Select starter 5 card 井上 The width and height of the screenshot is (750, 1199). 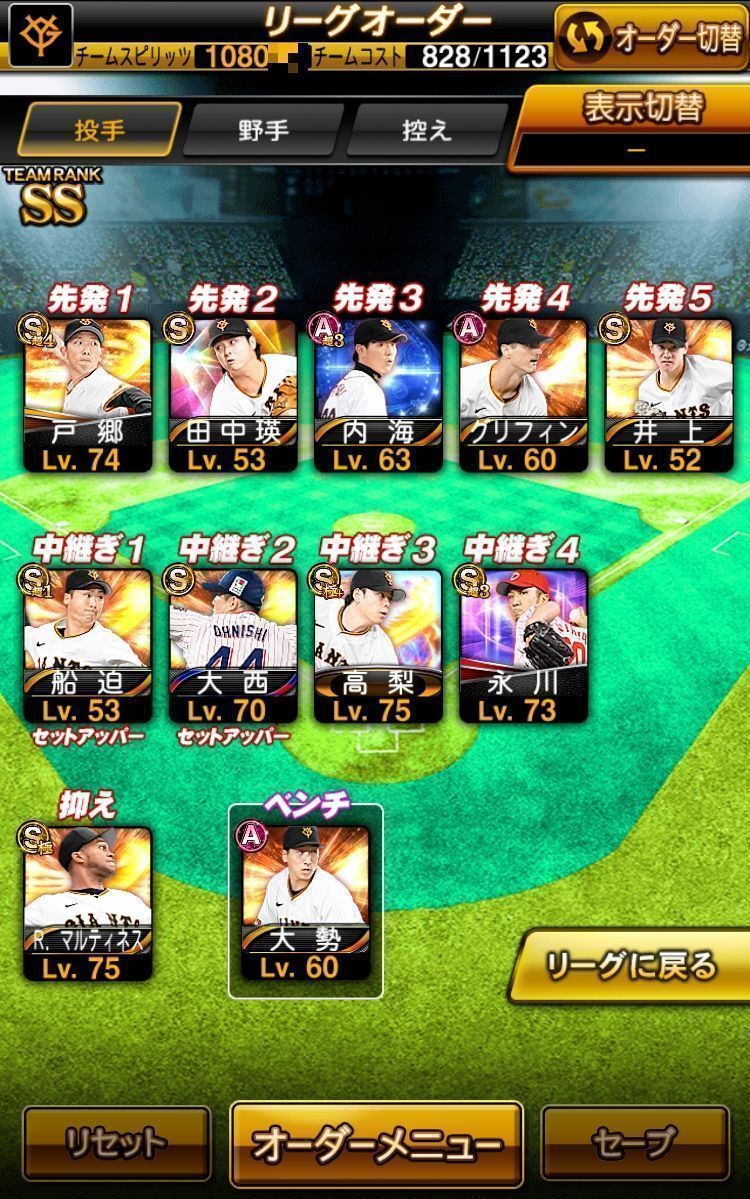click(668, 393)
